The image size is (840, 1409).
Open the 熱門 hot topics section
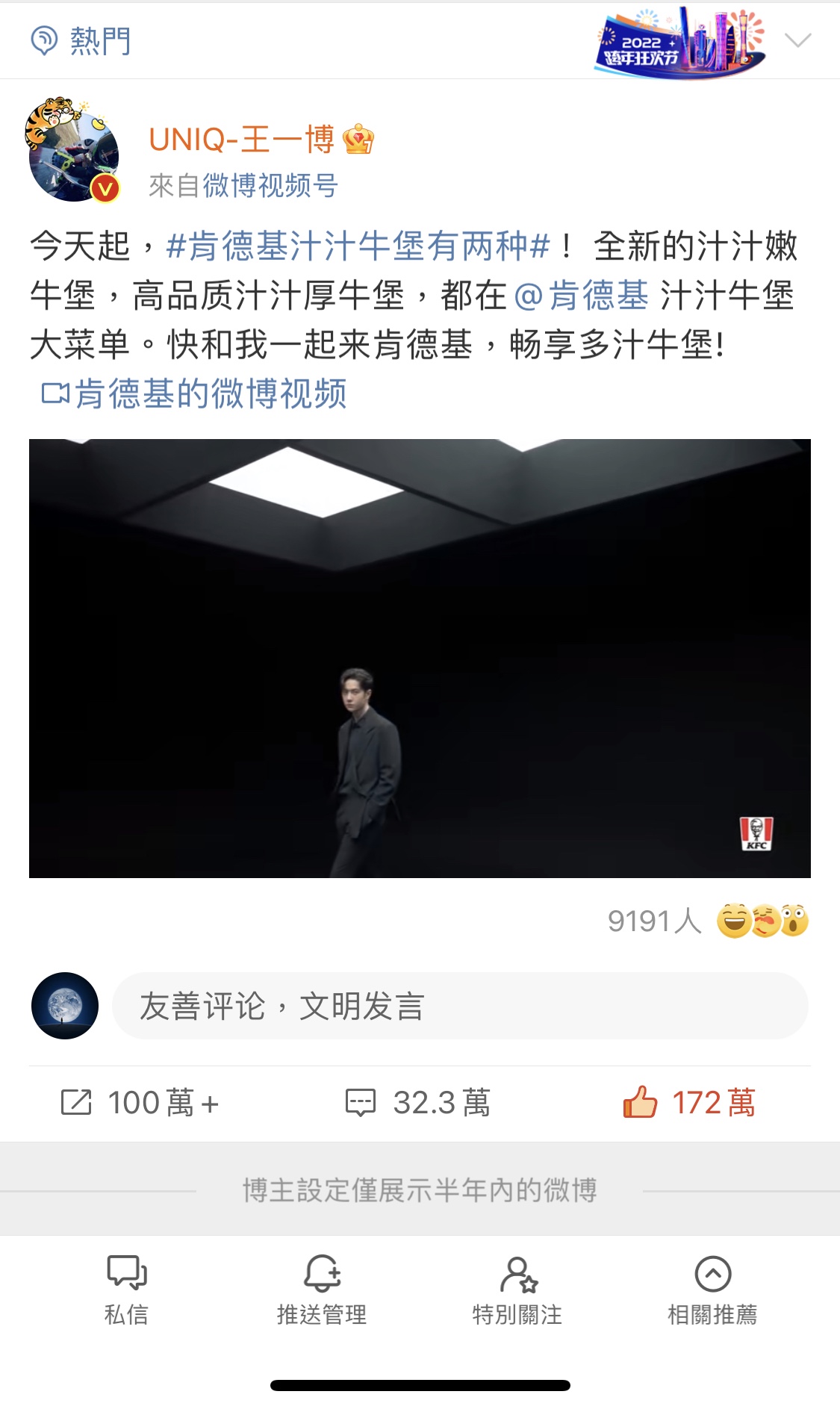(81, 41)
